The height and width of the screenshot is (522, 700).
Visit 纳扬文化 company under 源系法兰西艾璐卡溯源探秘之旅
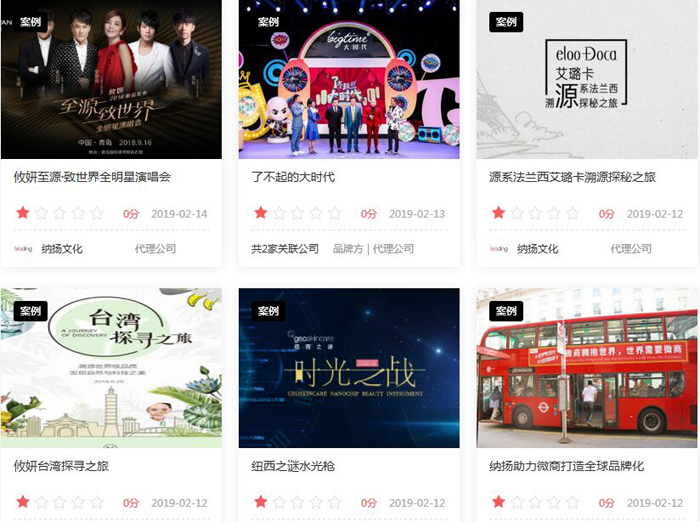pos(538,248)
